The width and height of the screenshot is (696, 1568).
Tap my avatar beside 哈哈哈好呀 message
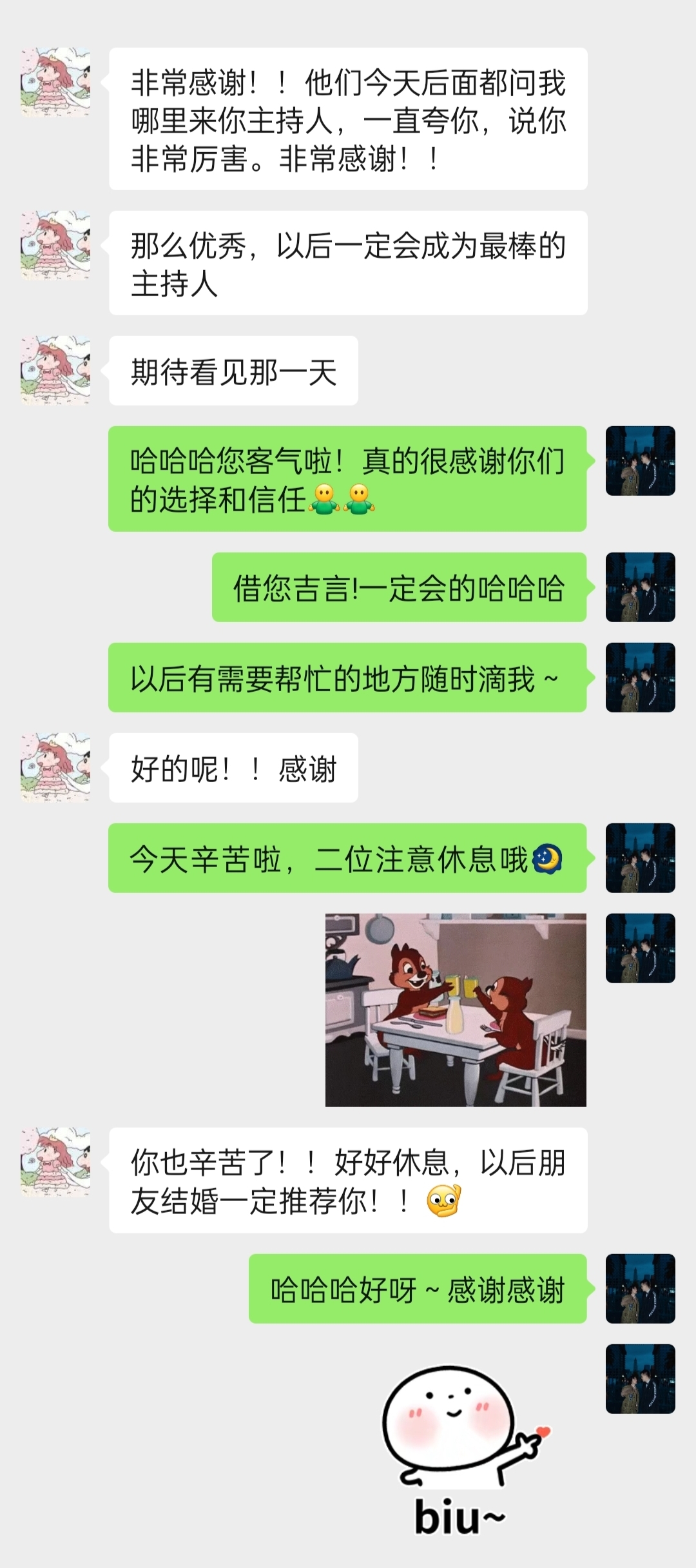640,1289
